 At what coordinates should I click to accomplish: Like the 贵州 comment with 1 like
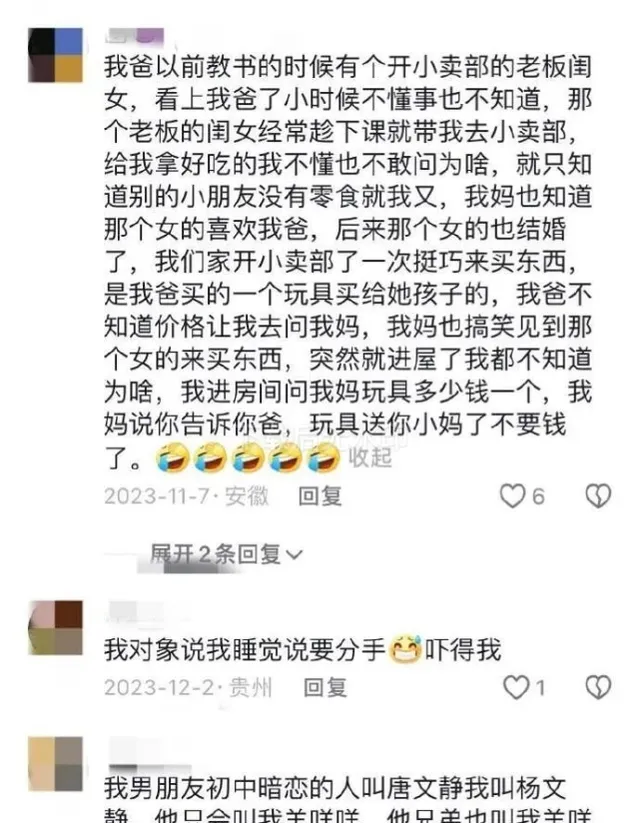pos(514,687)
